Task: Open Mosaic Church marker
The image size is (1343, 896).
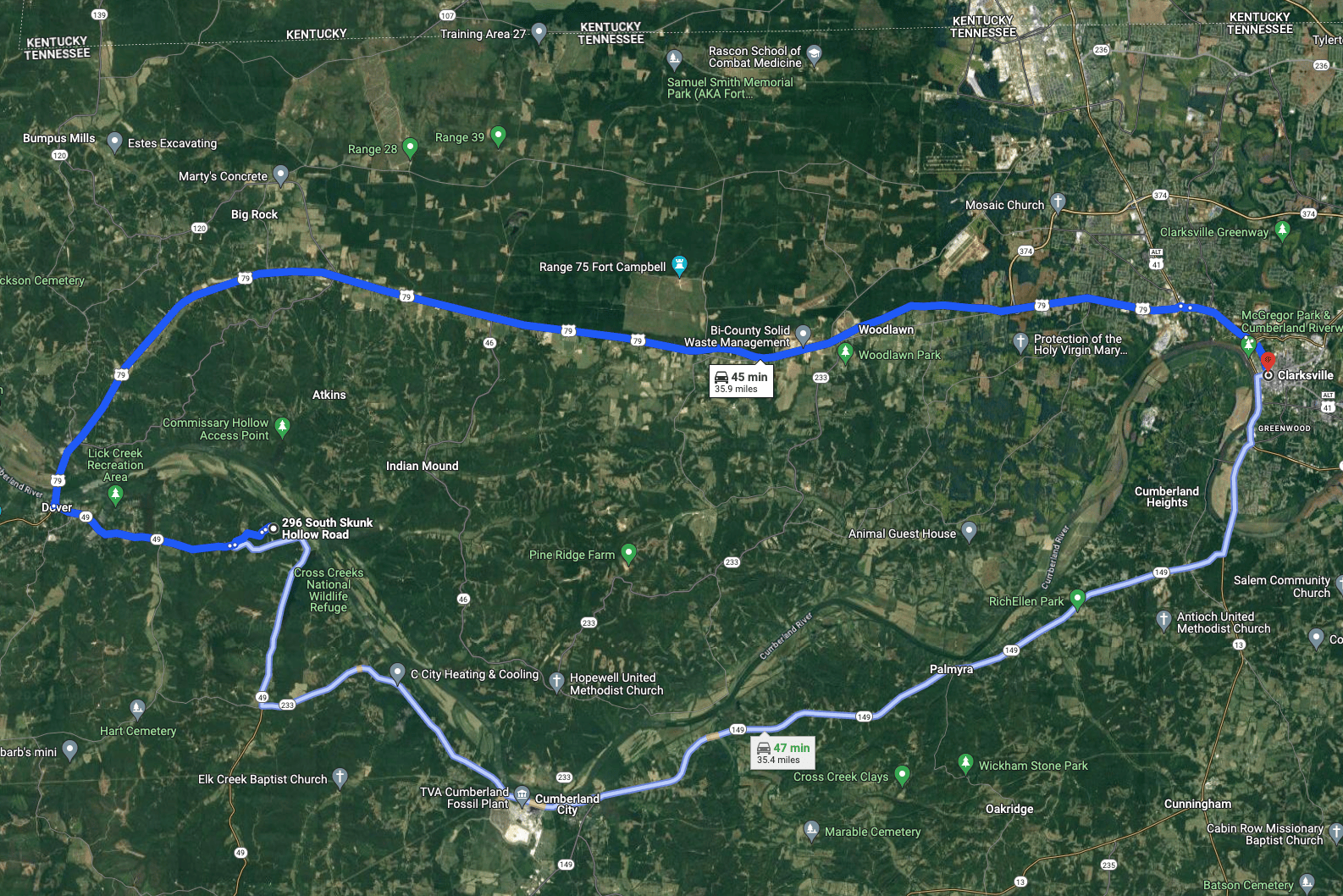Action: [1058, 202]
